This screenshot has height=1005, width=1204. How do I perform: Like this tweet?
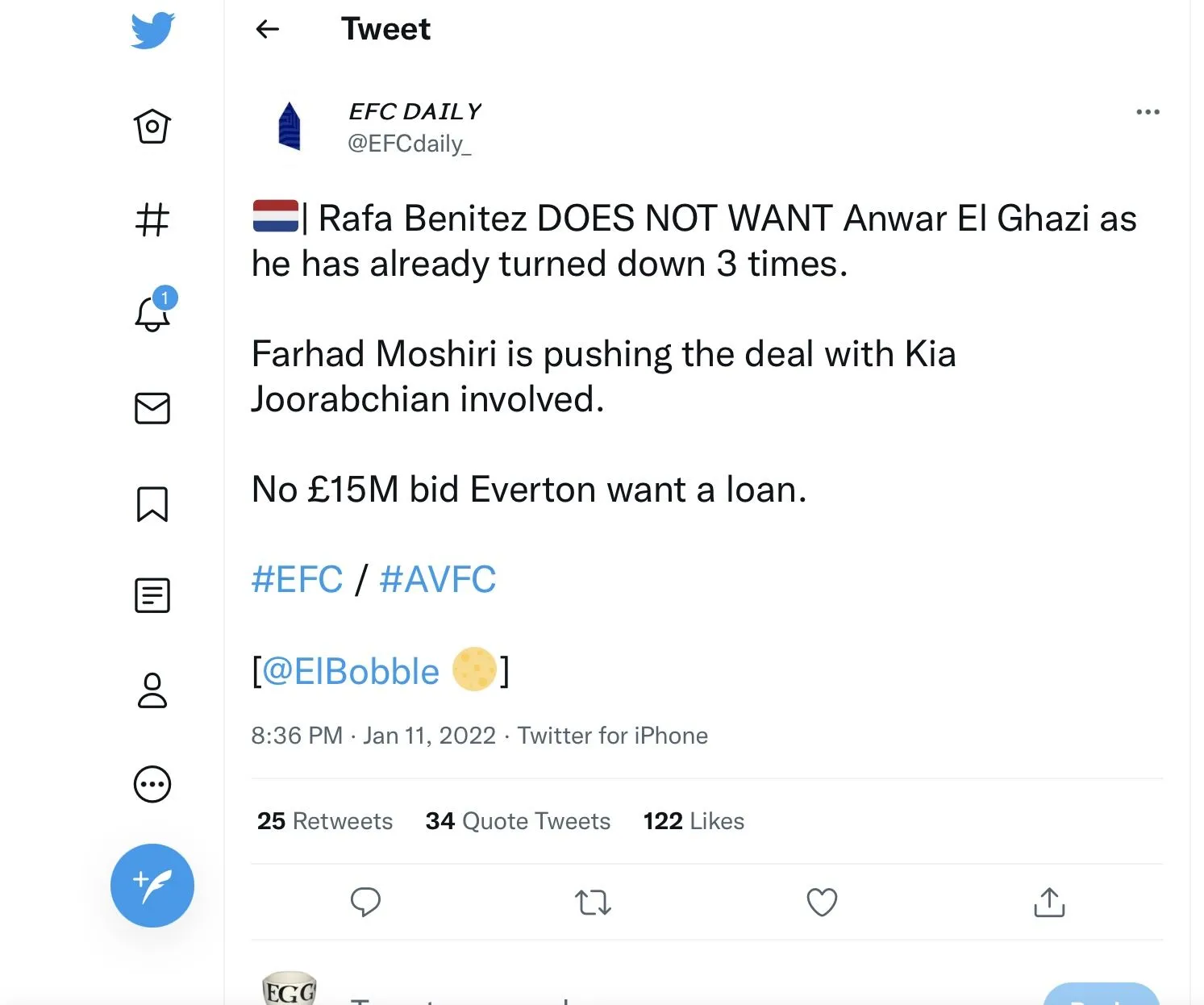pos(822,902)
